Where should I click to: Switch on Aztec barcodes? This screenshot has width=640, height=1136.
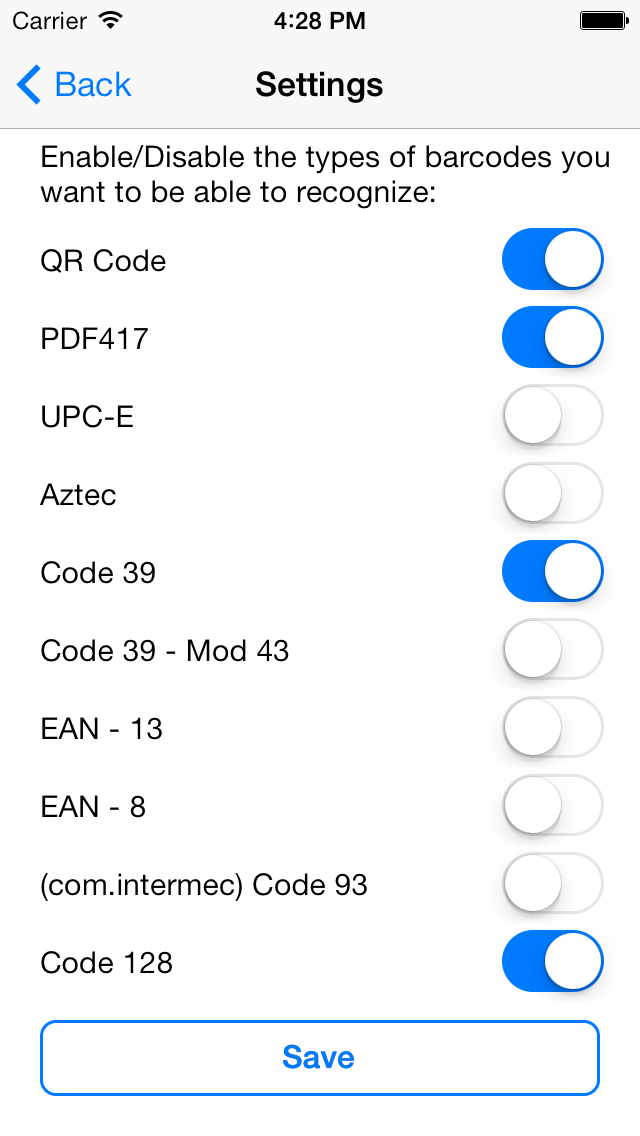(x=552, y=494)
